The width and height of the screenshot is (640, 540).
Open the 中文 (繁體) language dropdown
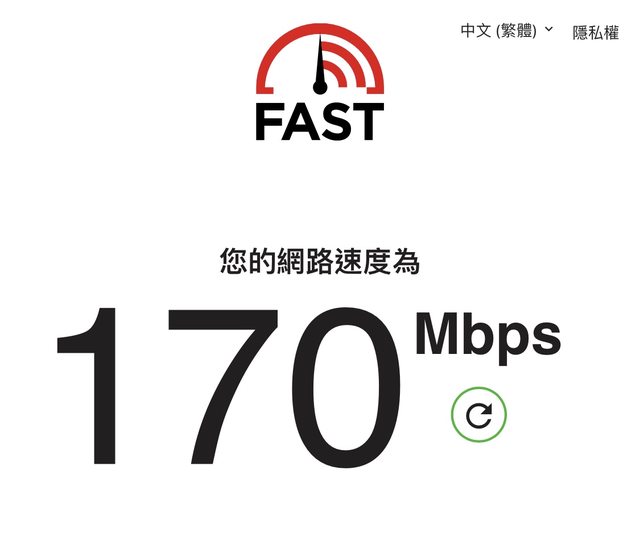pos(506,31)
